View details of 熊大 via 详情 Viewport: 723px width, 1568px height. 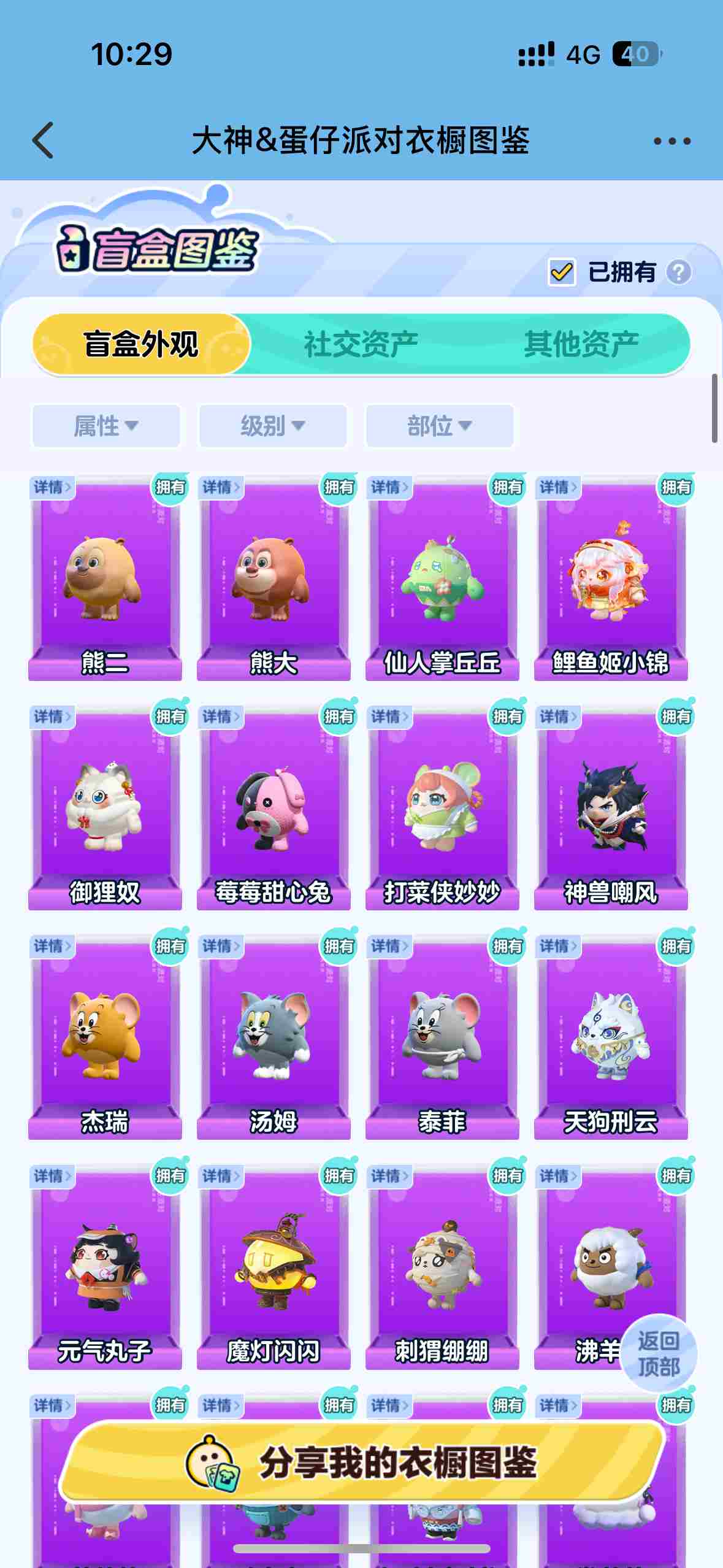[220, 488]
